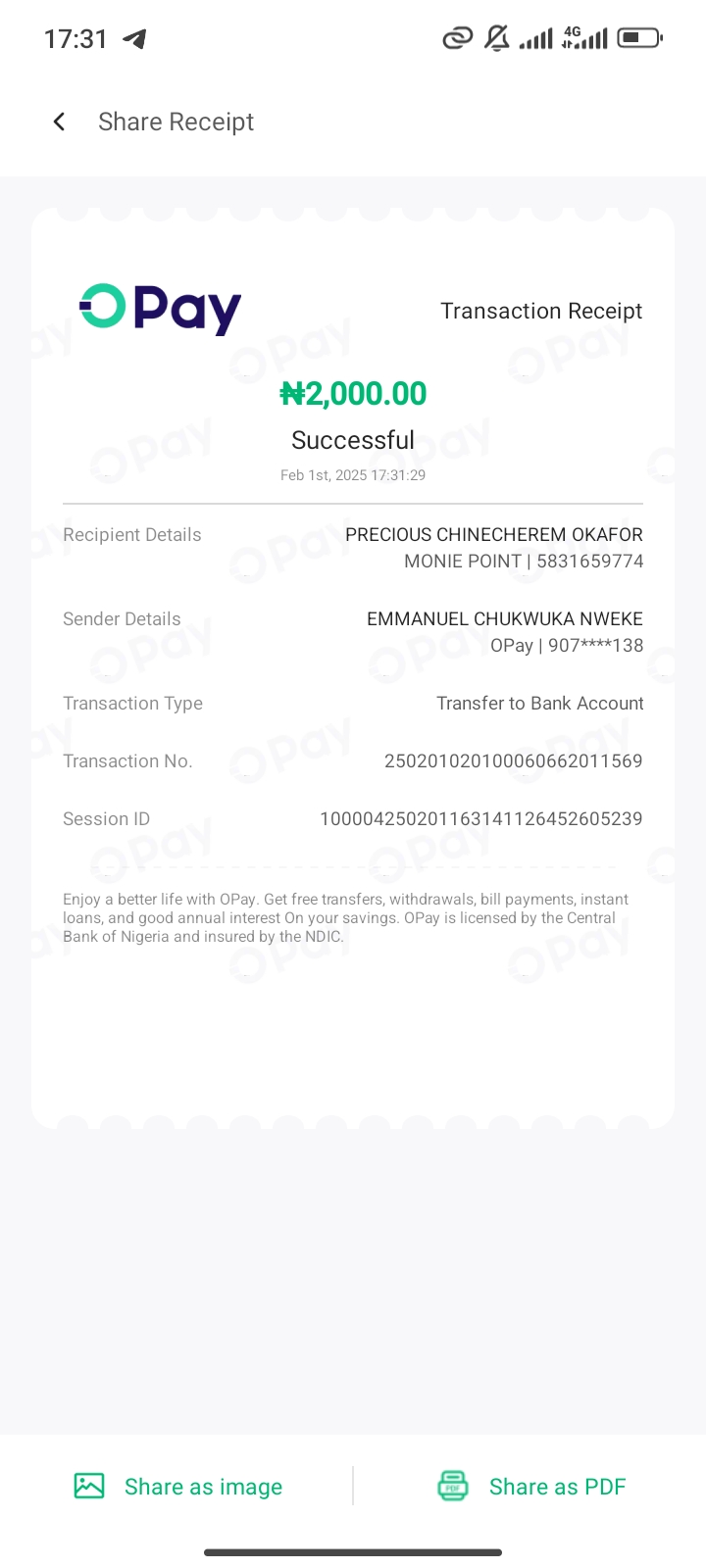The width and height of the screenshot is (706, 1568).
Task: Share the receipt as image
Action: tap(178, 1487)
